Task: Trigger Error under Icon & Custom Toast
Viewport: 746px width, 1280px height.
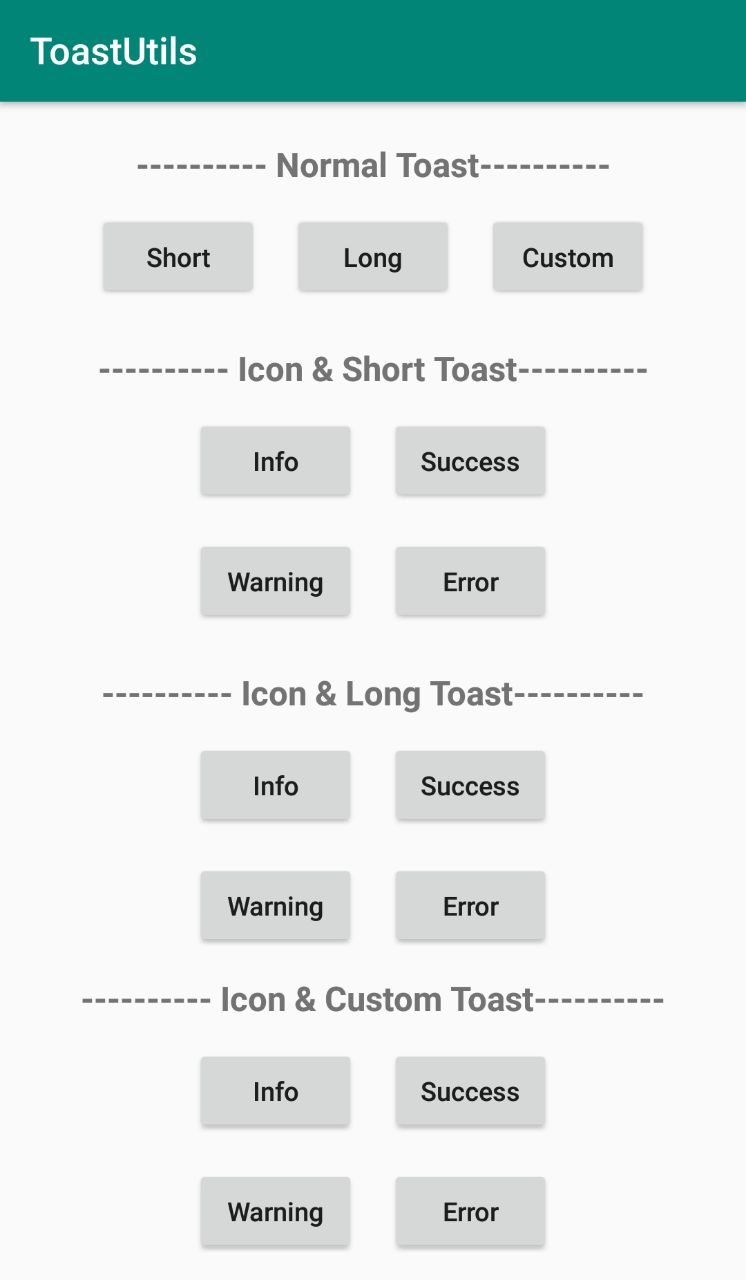Action: [470, 1211]
